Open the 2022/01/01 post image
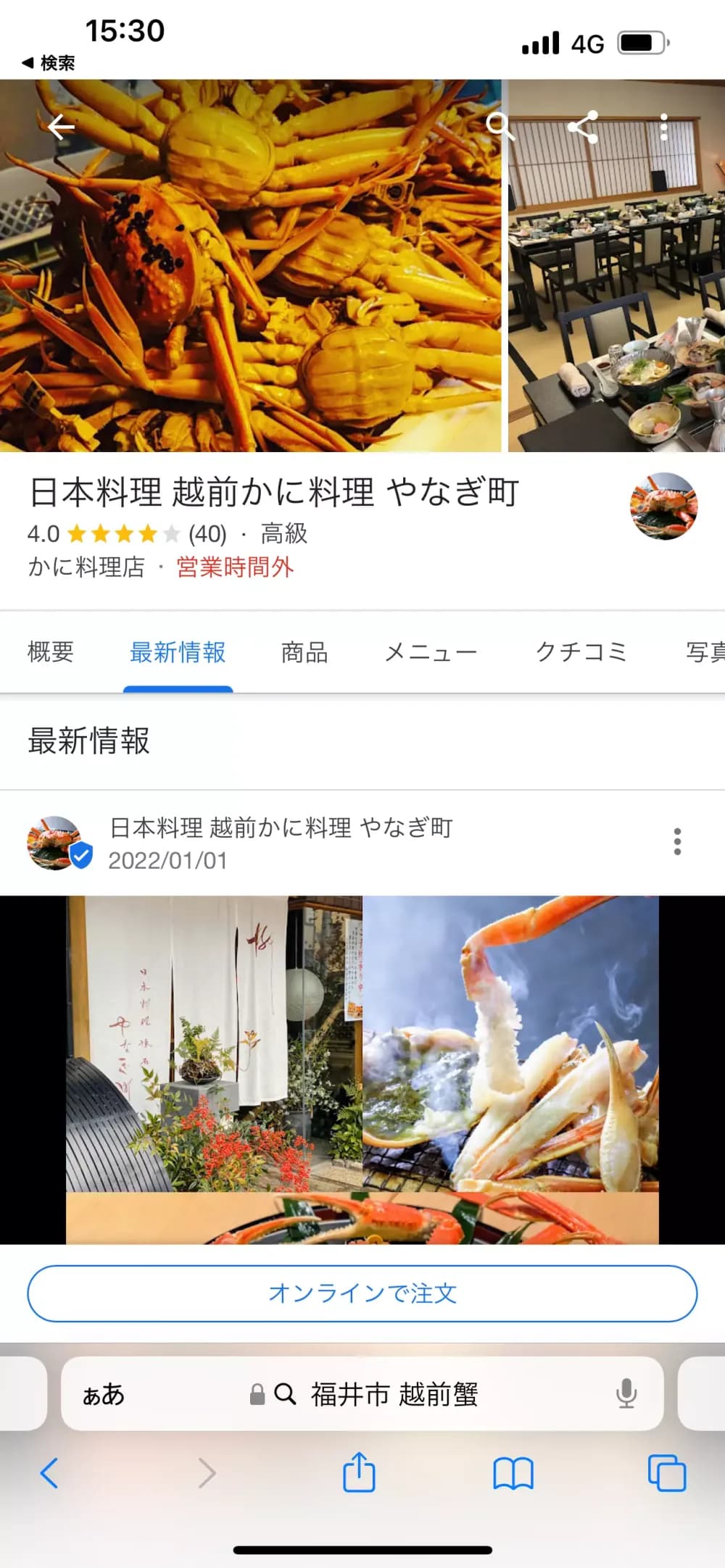The width and height of the screenshot is (725, 1568). (362, 1069)
